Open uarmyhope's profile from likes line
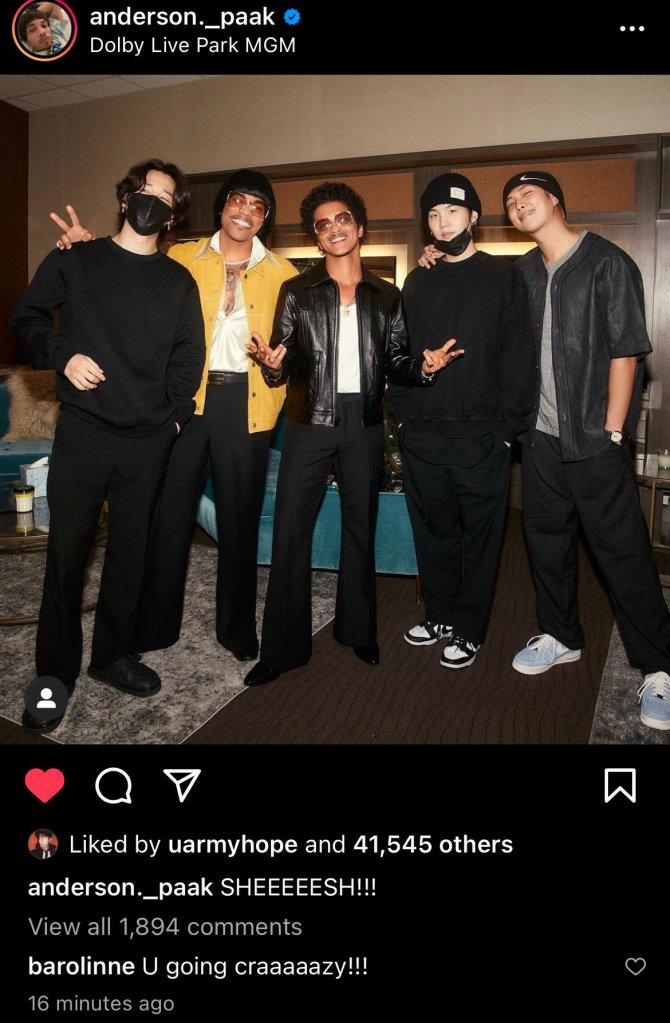The width and height of the screenshot is (670, 1023). [x=231, y=845]
